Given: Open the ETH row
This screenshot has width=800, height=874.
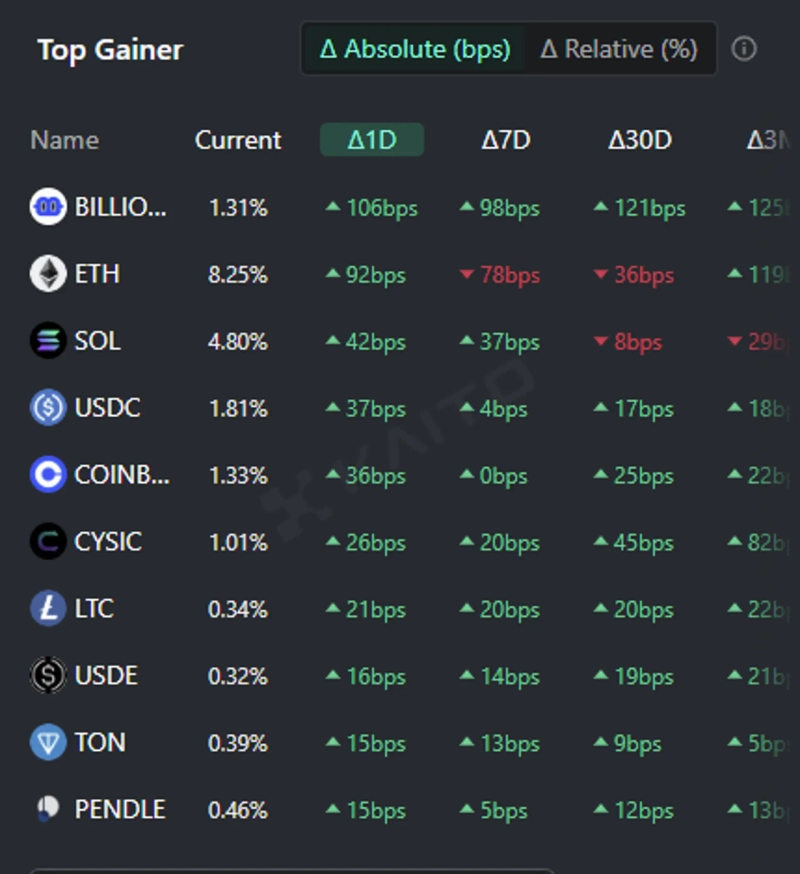Looking at the screenshot, I should point(97,274).
